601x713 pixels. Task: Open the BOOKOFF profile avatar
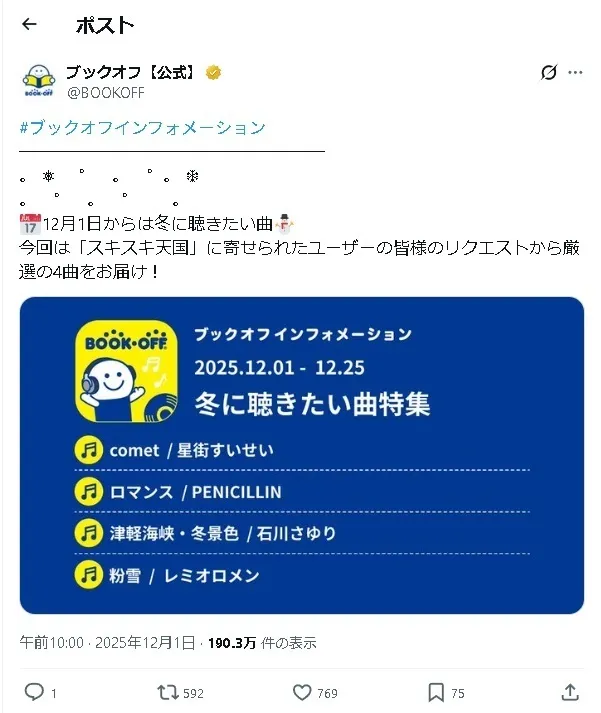coord(37,81)
